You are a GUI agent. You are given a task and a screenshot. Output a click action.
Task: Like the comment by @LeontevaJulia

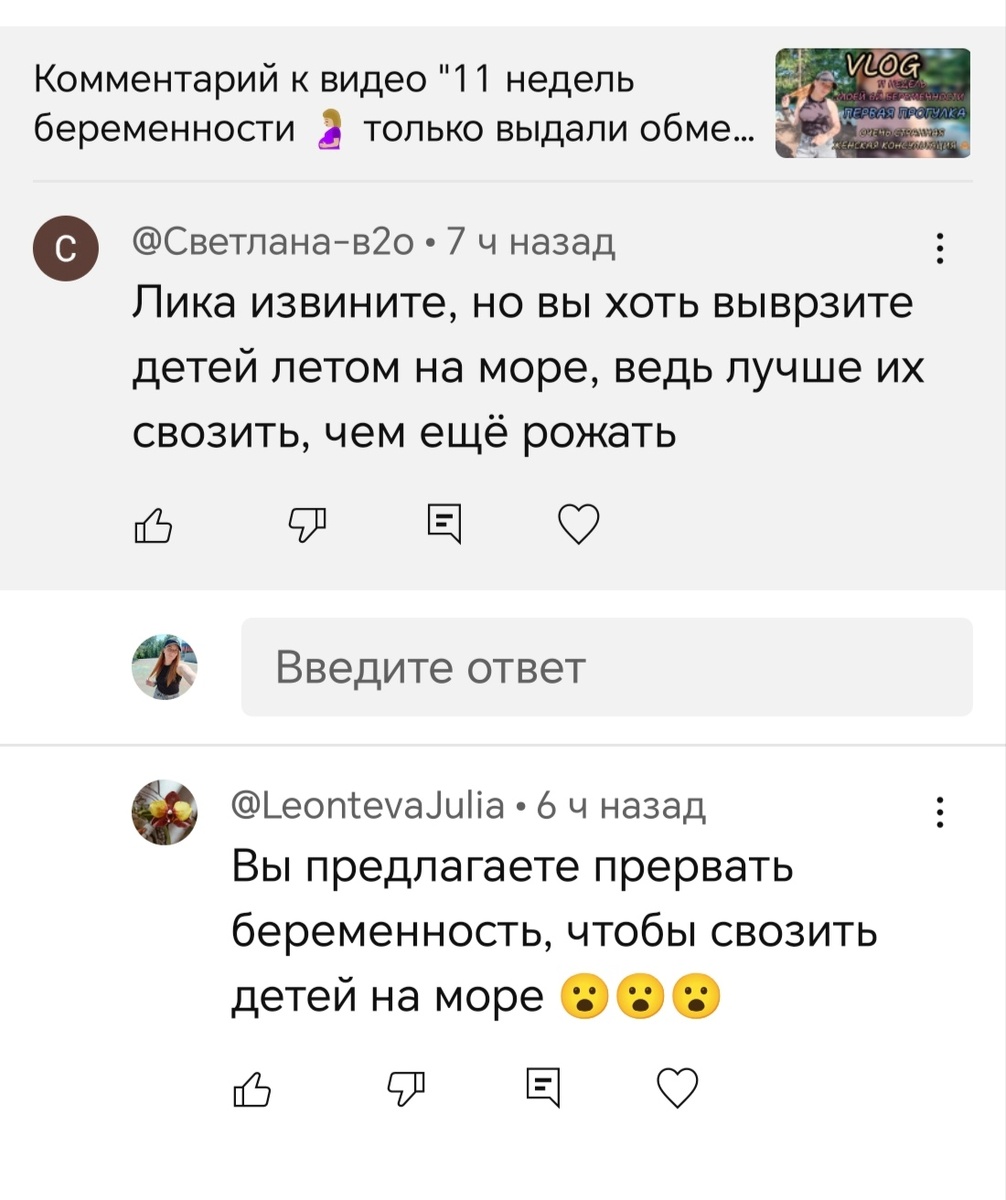coord(252,1086)
